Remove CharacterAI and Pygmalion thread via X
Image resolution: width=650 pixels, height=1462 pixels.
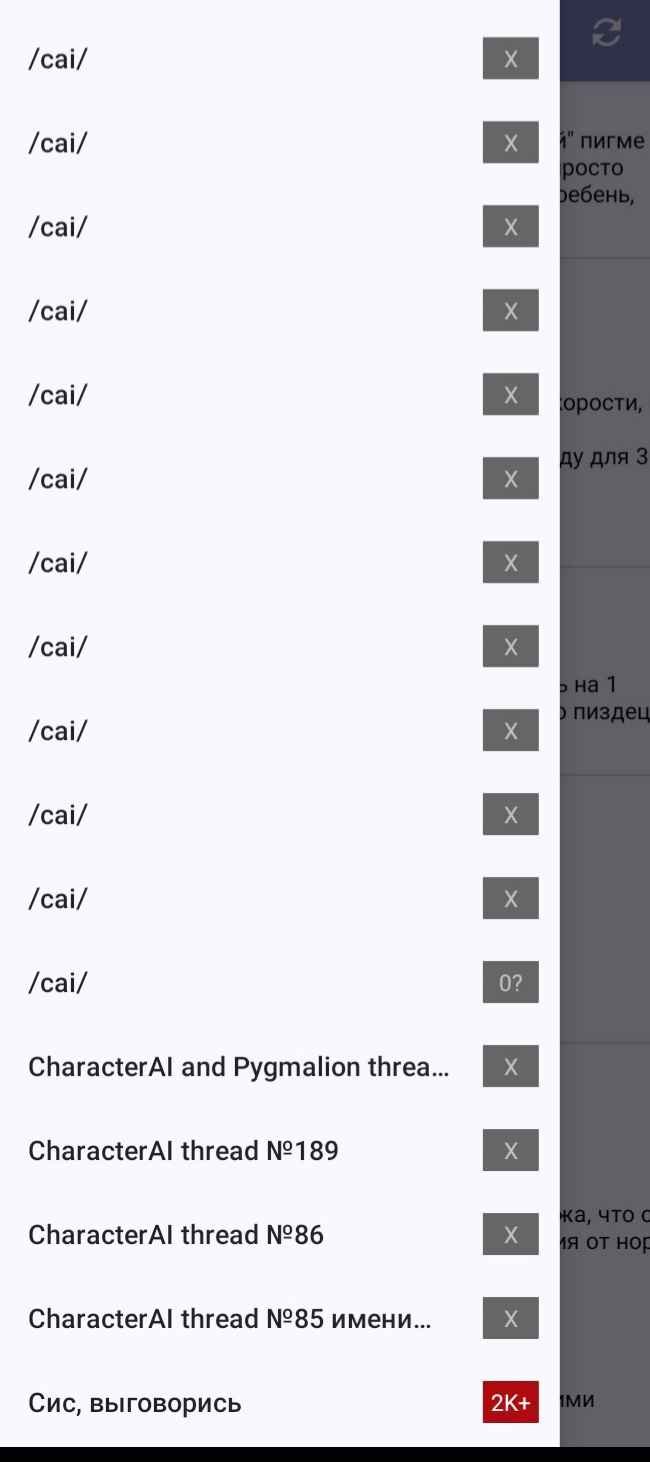(x=510, y=1067)
